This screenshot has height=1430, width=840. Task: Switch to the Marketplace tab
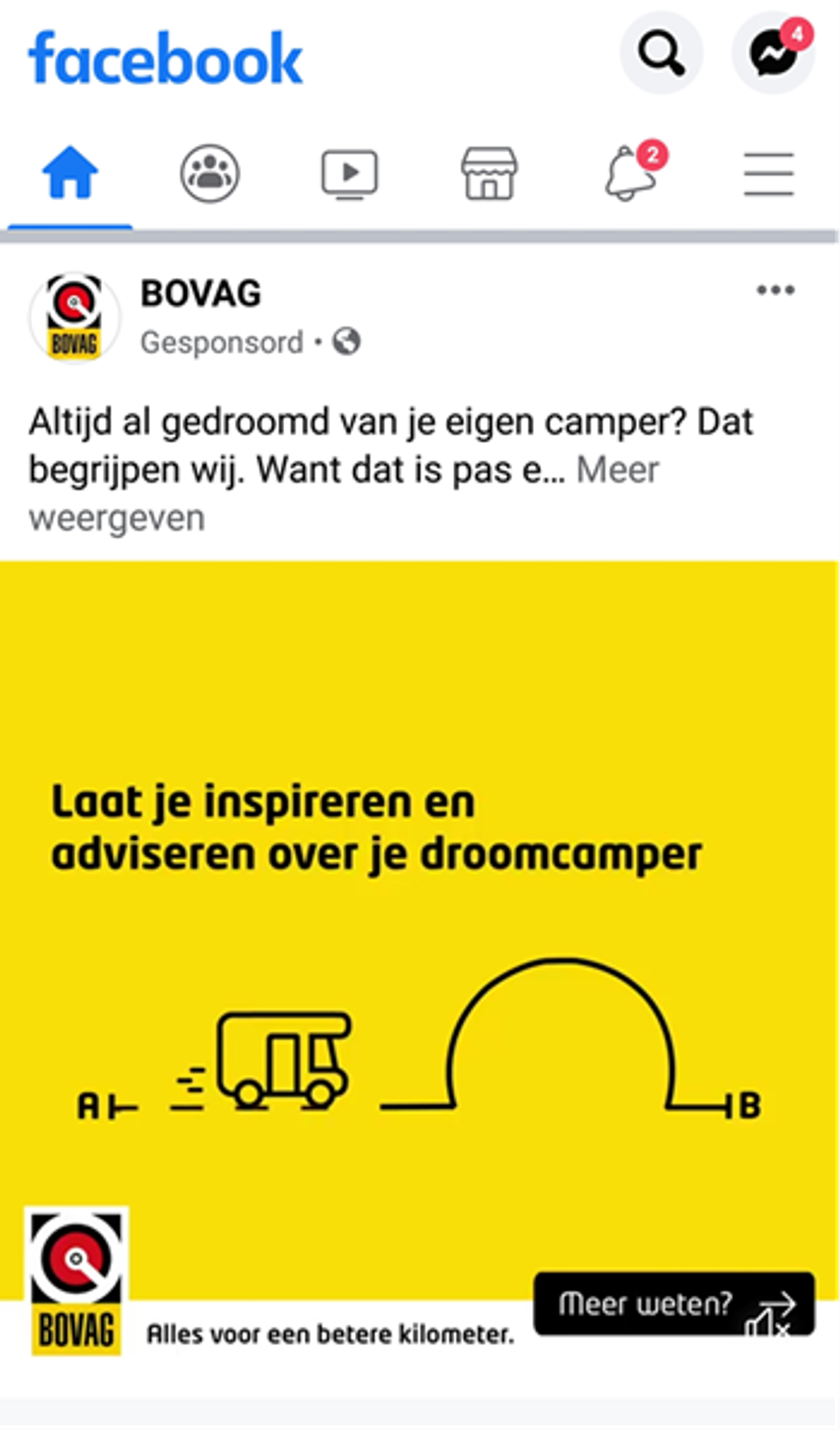click(x=489, y=173)
